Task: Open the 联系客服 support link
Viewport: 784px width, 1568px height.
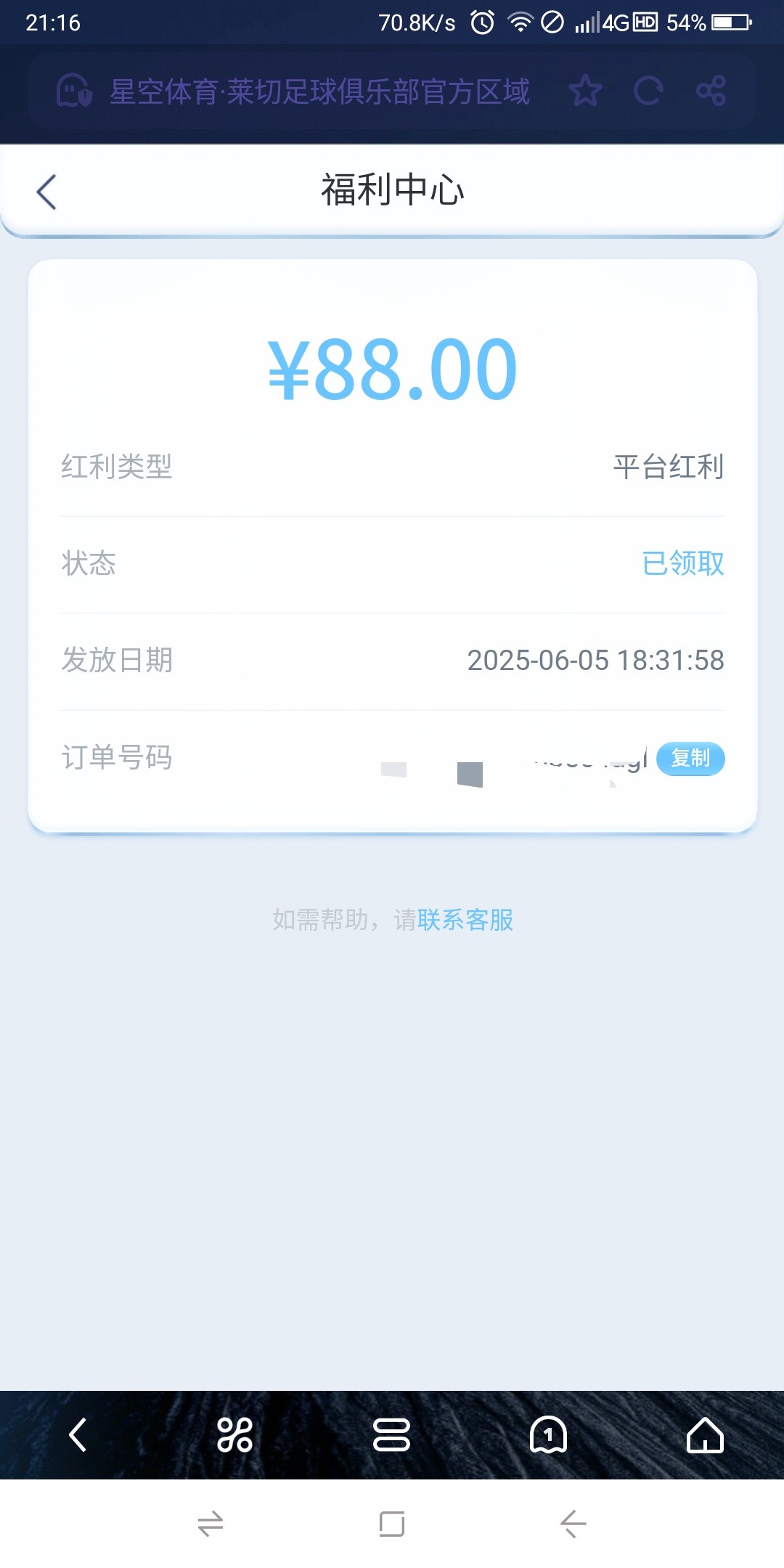Action: click(x=465, y=920)
